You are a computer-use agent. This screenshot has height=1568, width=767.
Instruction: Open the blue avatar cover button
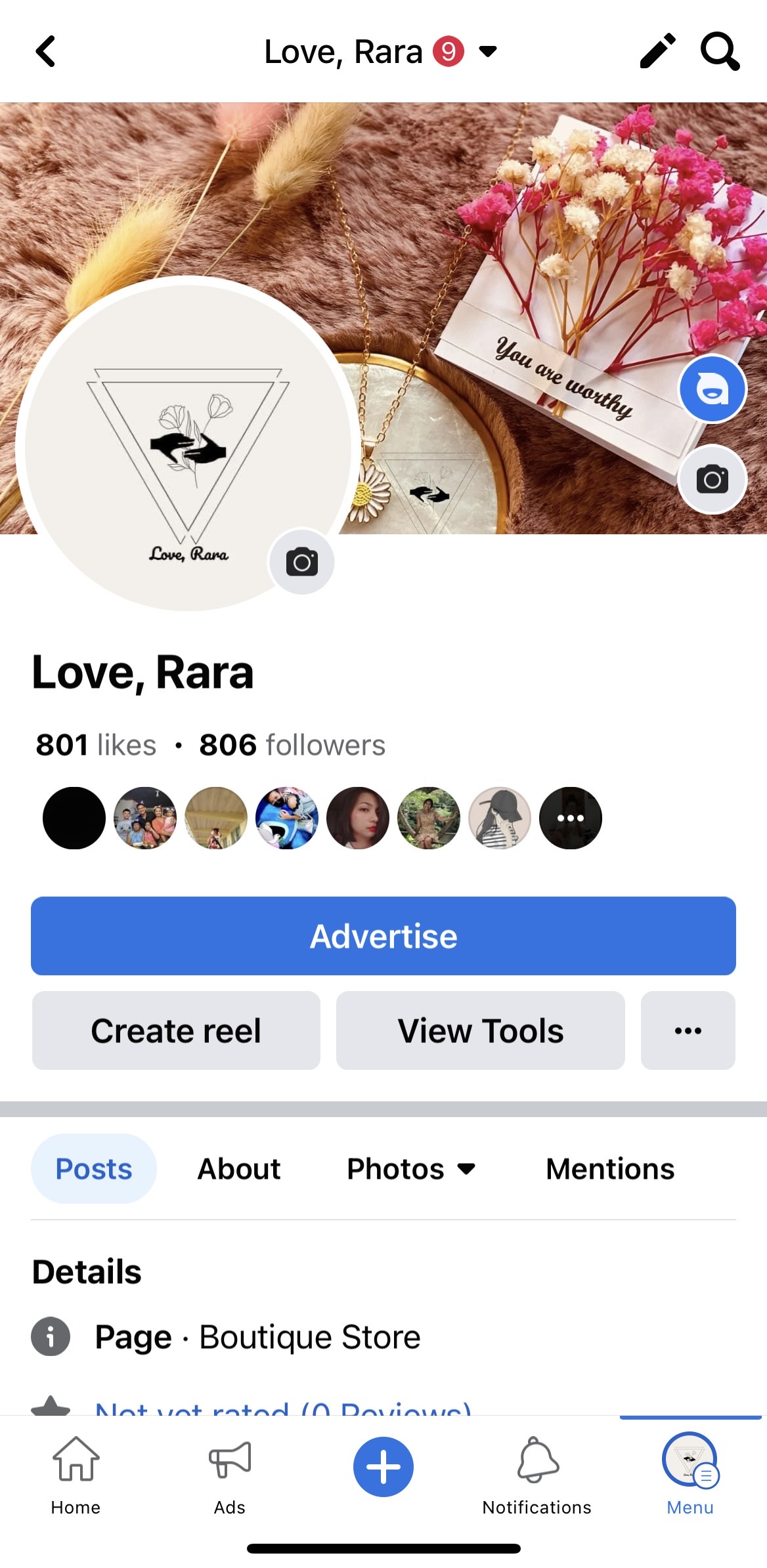712,389
